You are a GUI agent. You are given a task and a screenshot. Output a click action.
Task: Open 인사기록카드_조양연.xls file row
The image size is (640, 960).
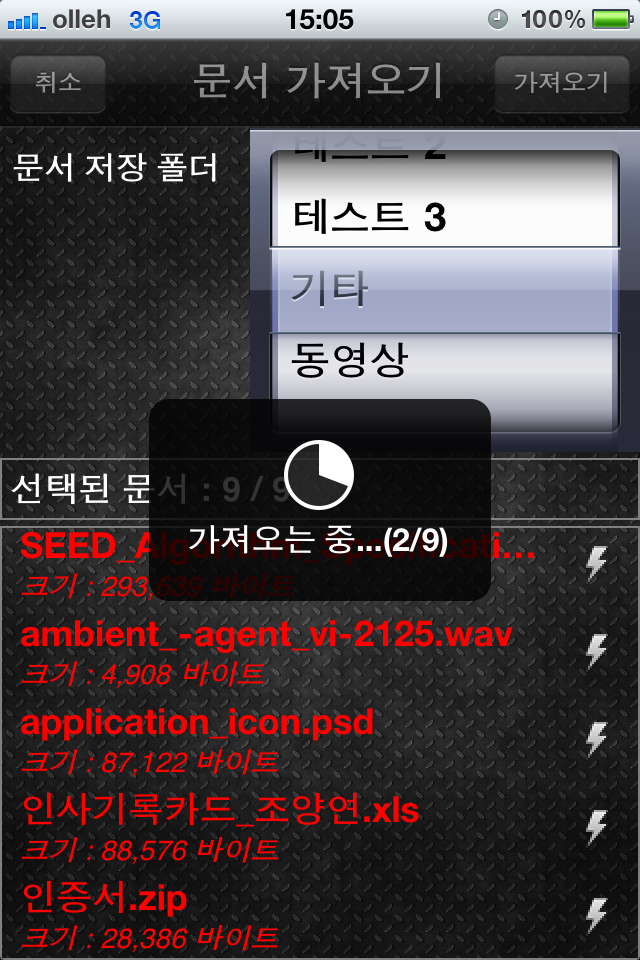coord(220,826)
